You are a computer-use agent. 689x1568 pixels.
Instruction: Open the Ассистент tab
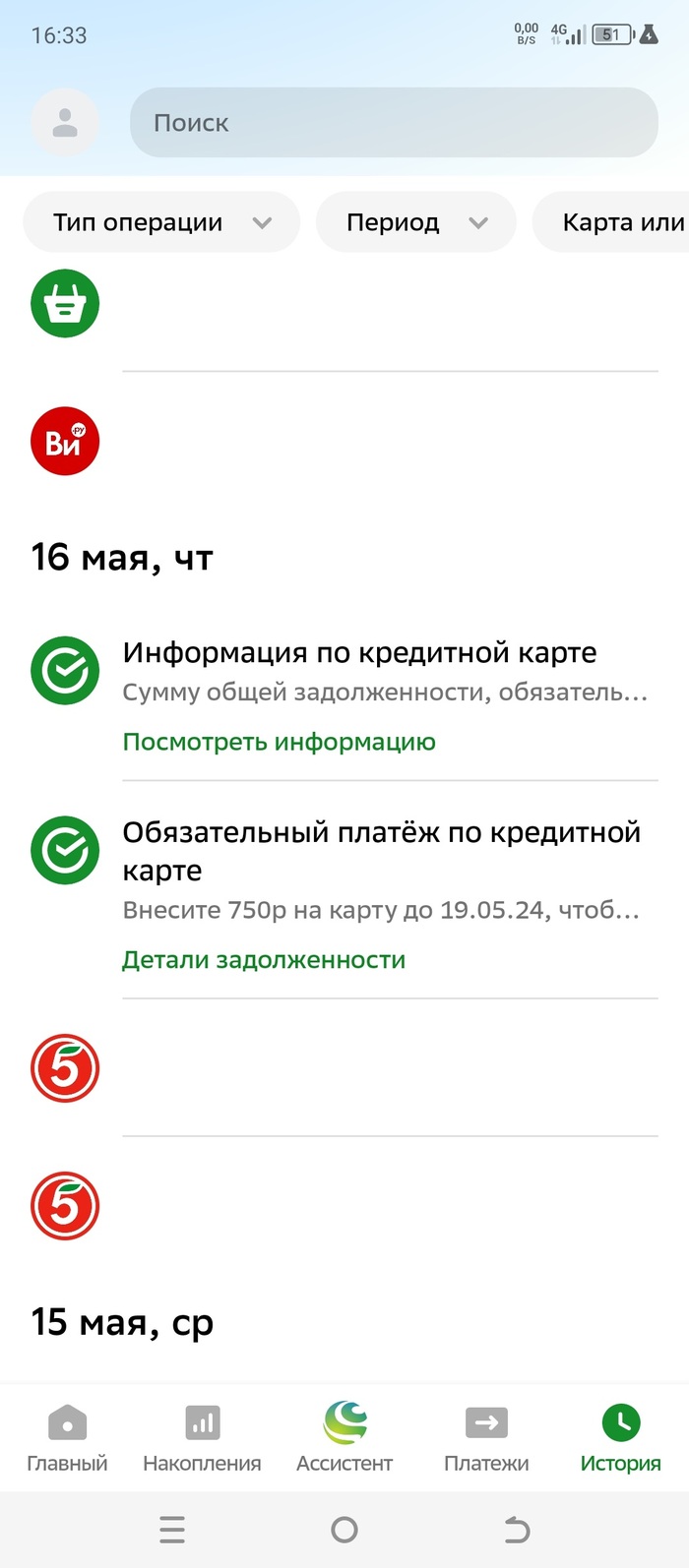point(344,1438)
